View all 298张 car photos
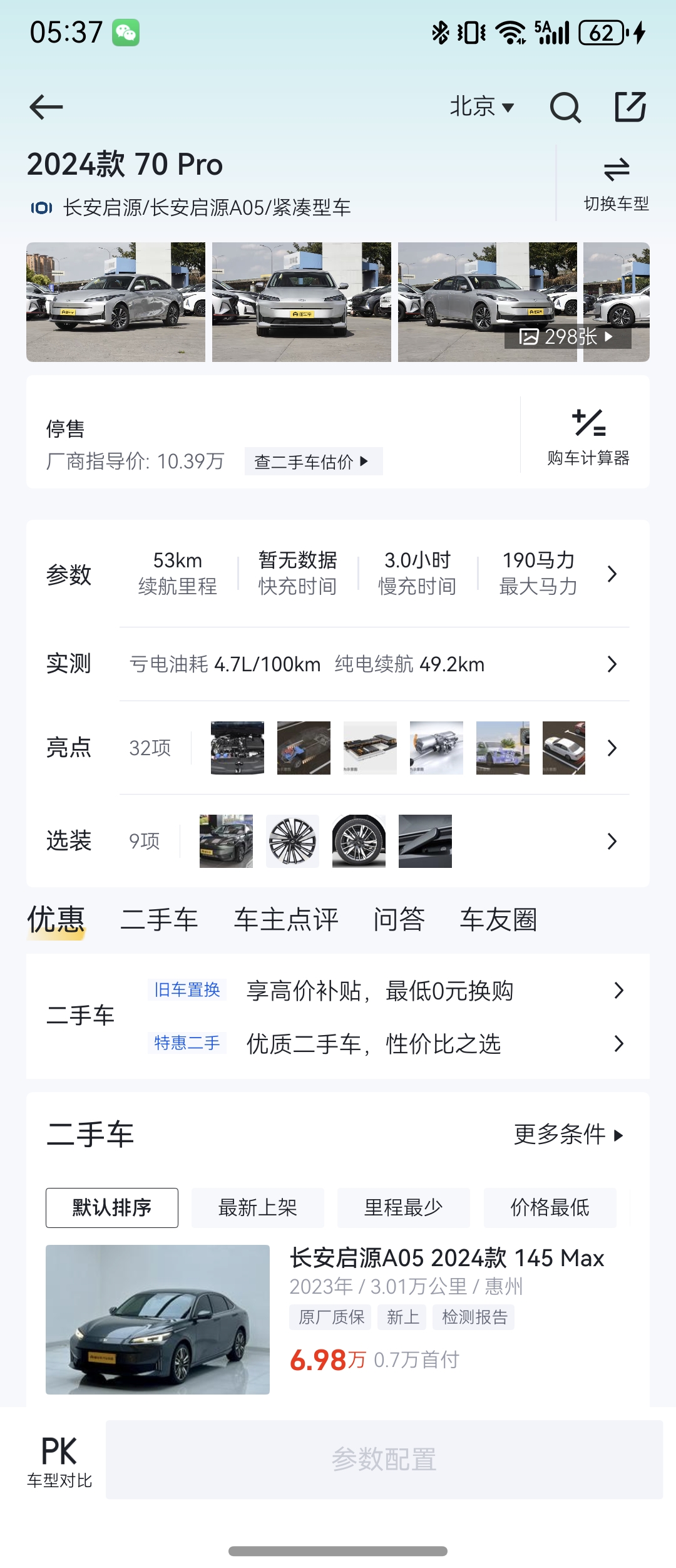 (567, 337)
